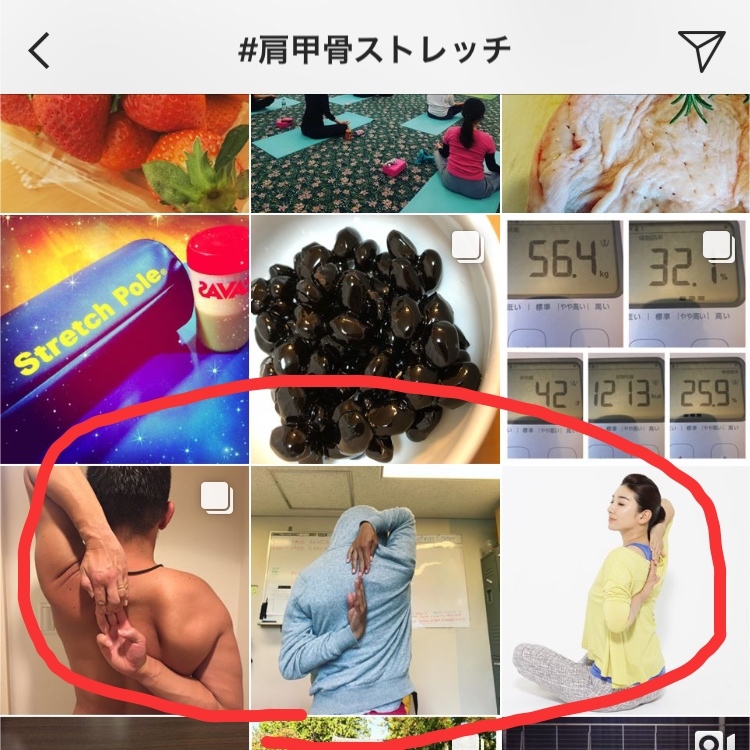The width and height of the screenshot is (750, 750).
Task: Share hashtag via the paper plane icon
Action: coord(701,49)
